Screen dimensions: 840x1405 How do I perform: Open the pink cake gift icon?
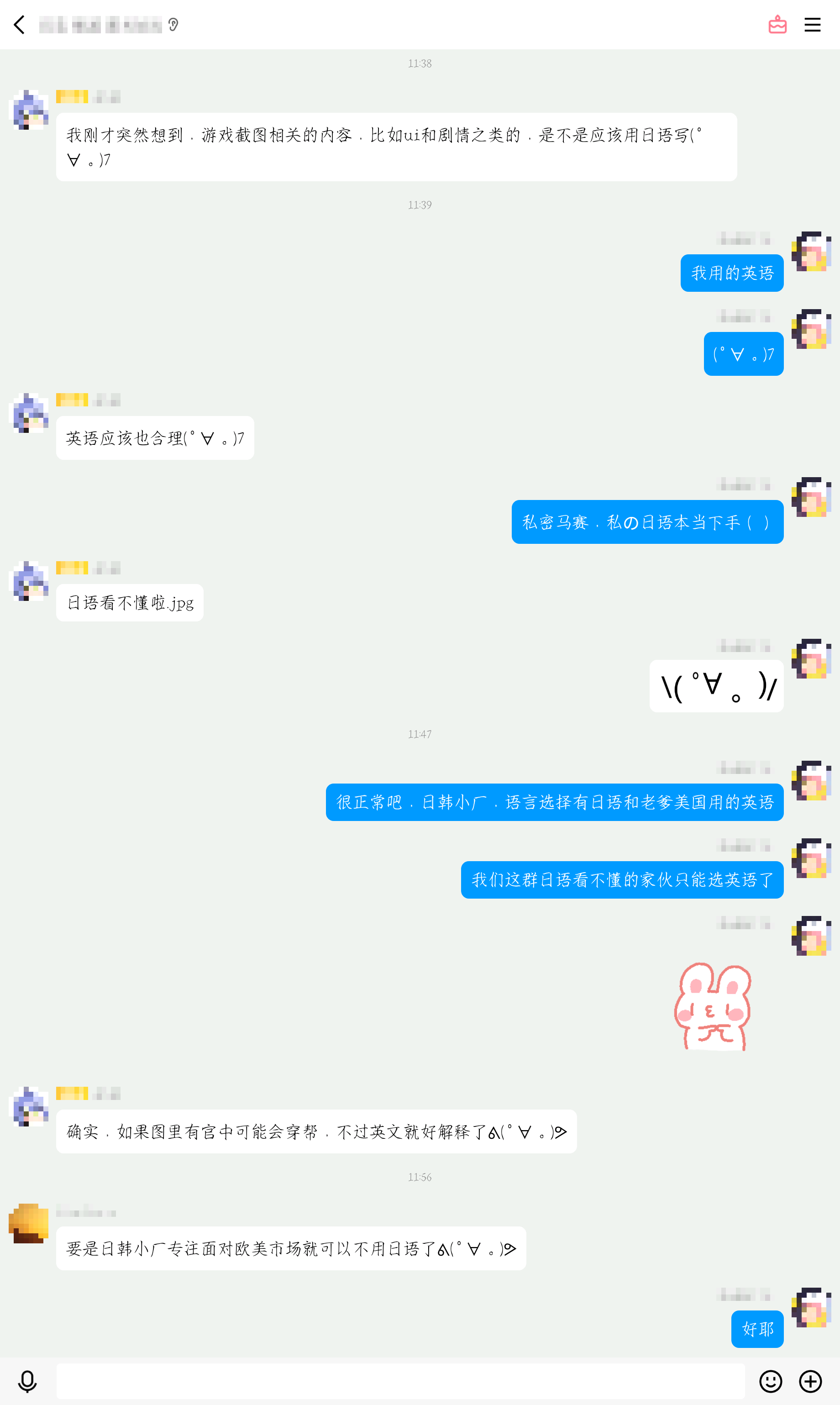pyautogui.click(x=777, y=25)
